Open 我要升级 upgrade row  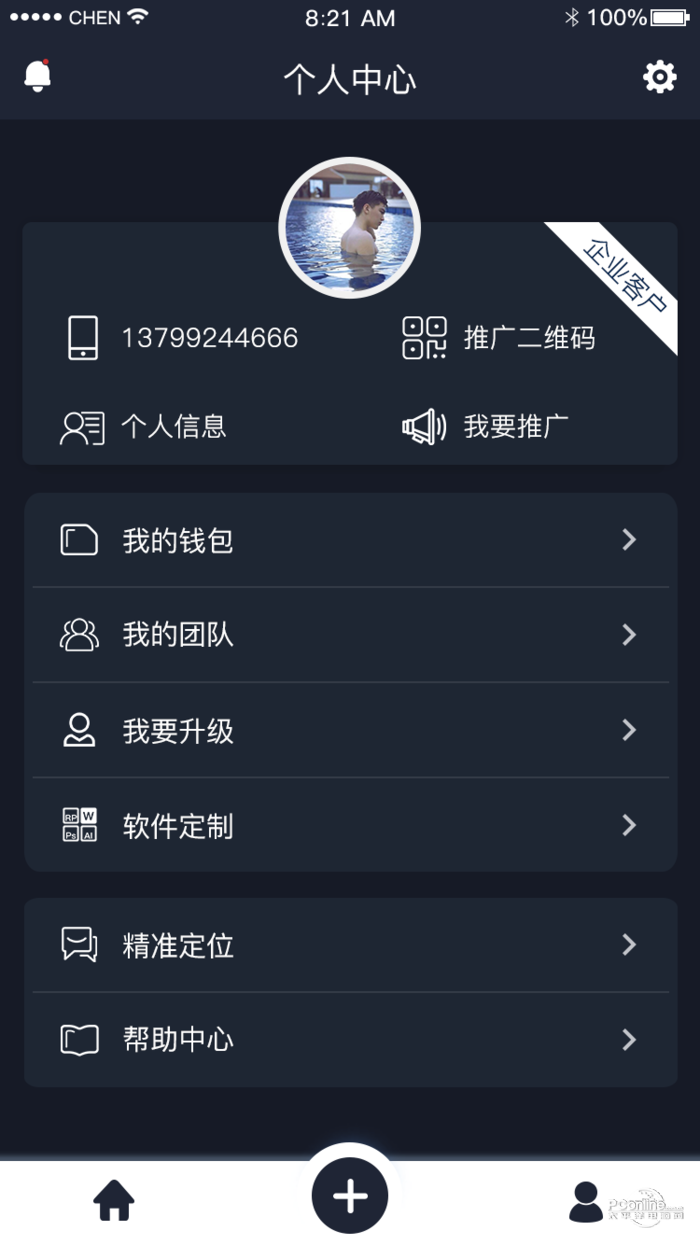tap(350, 730)
